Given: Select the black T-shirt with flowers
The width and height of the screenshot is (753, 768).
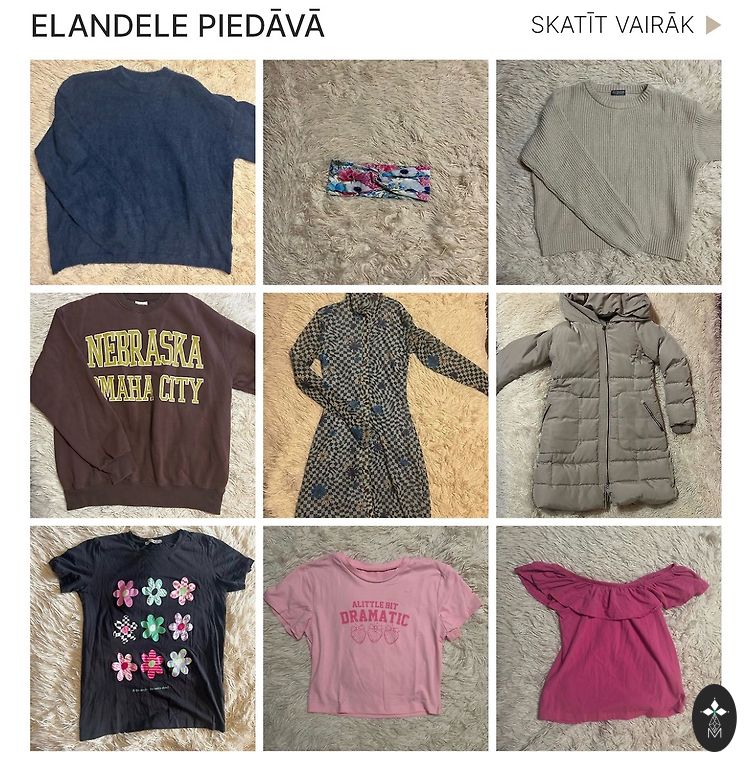Looking at the screenshot, I should pos(142,638).
